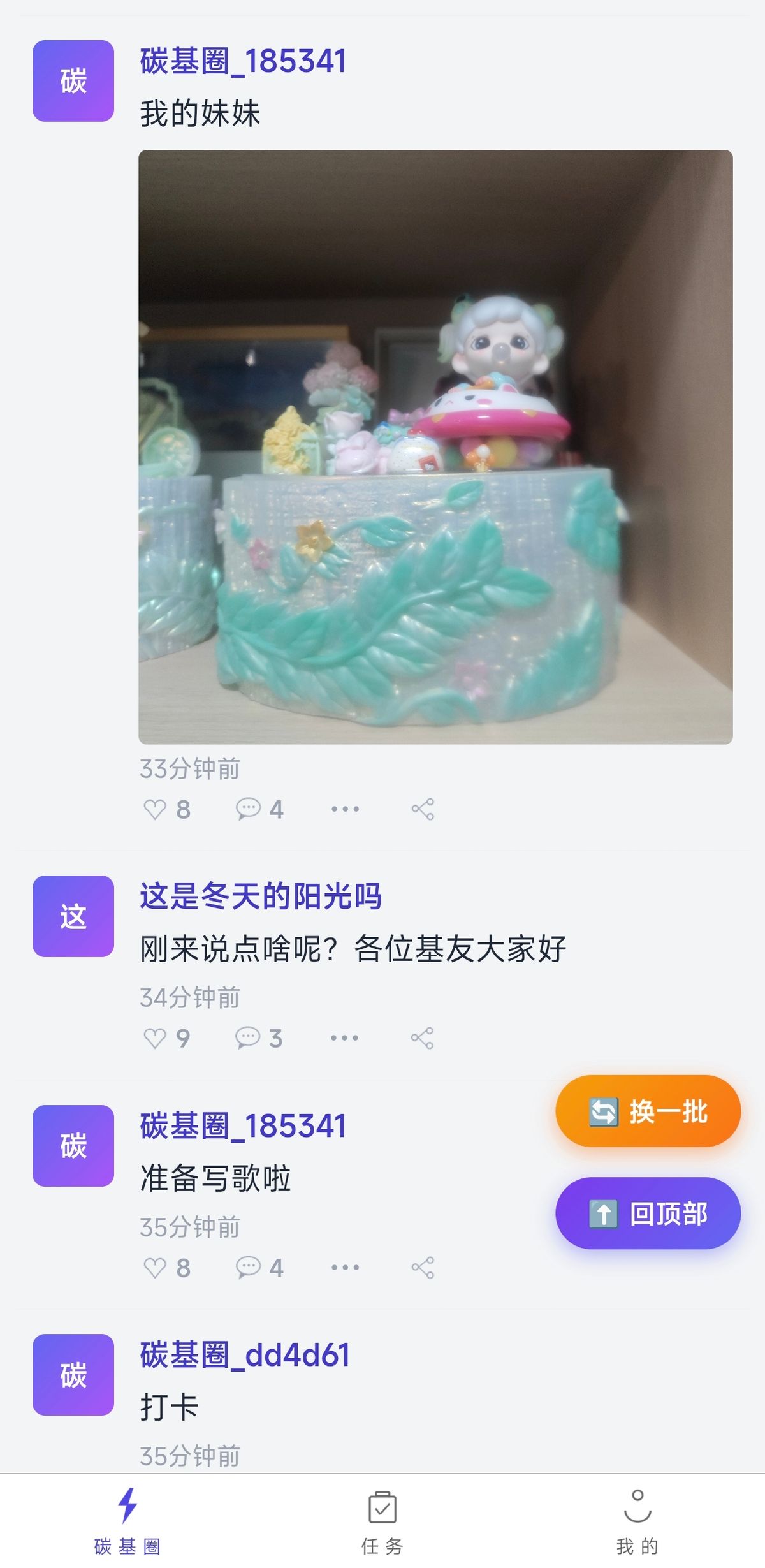Switch to the 我的 tab

click(x=637, y=1521)
